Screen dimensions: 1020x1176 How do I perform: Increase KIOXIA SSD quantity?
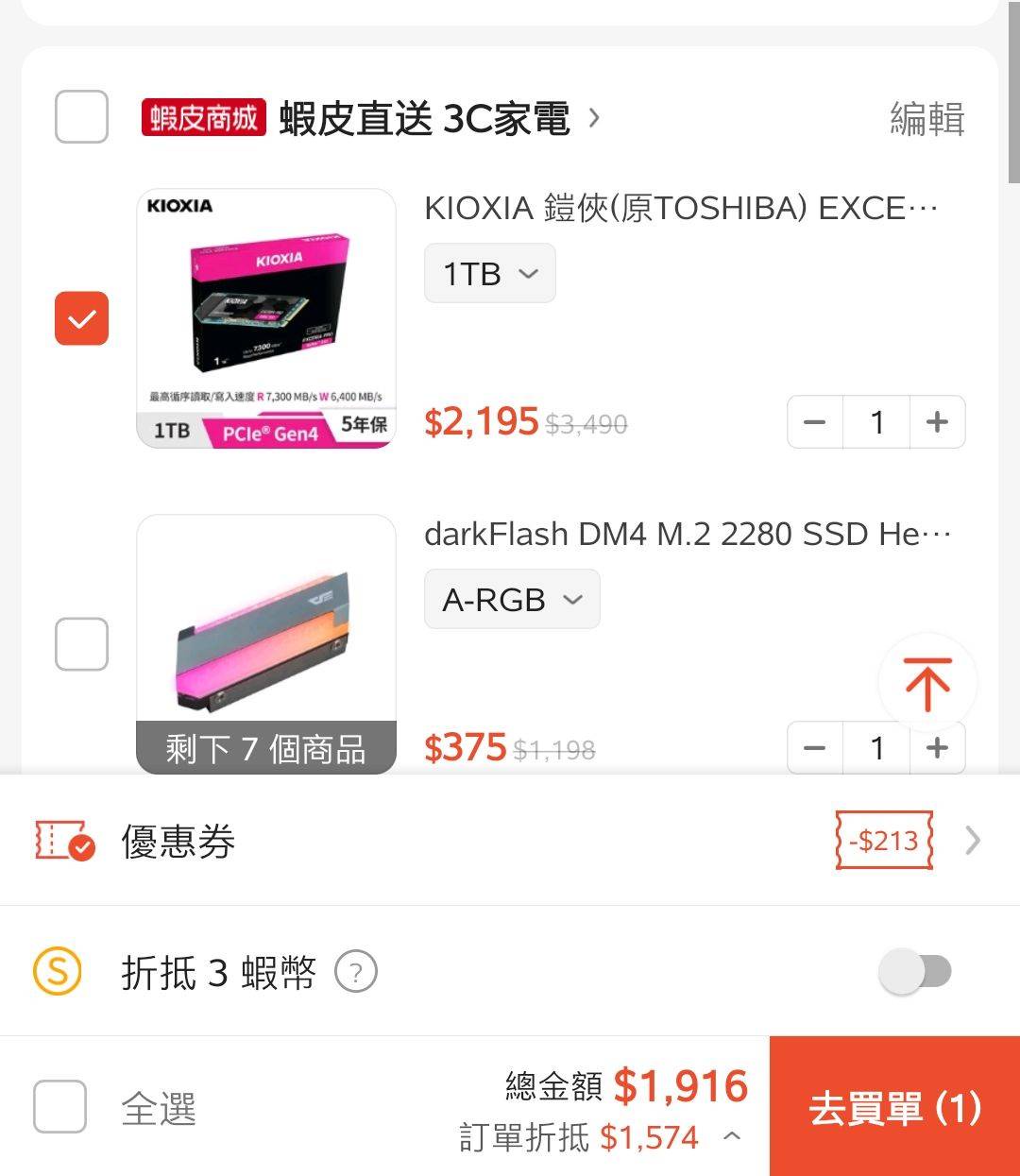point(937,422)
